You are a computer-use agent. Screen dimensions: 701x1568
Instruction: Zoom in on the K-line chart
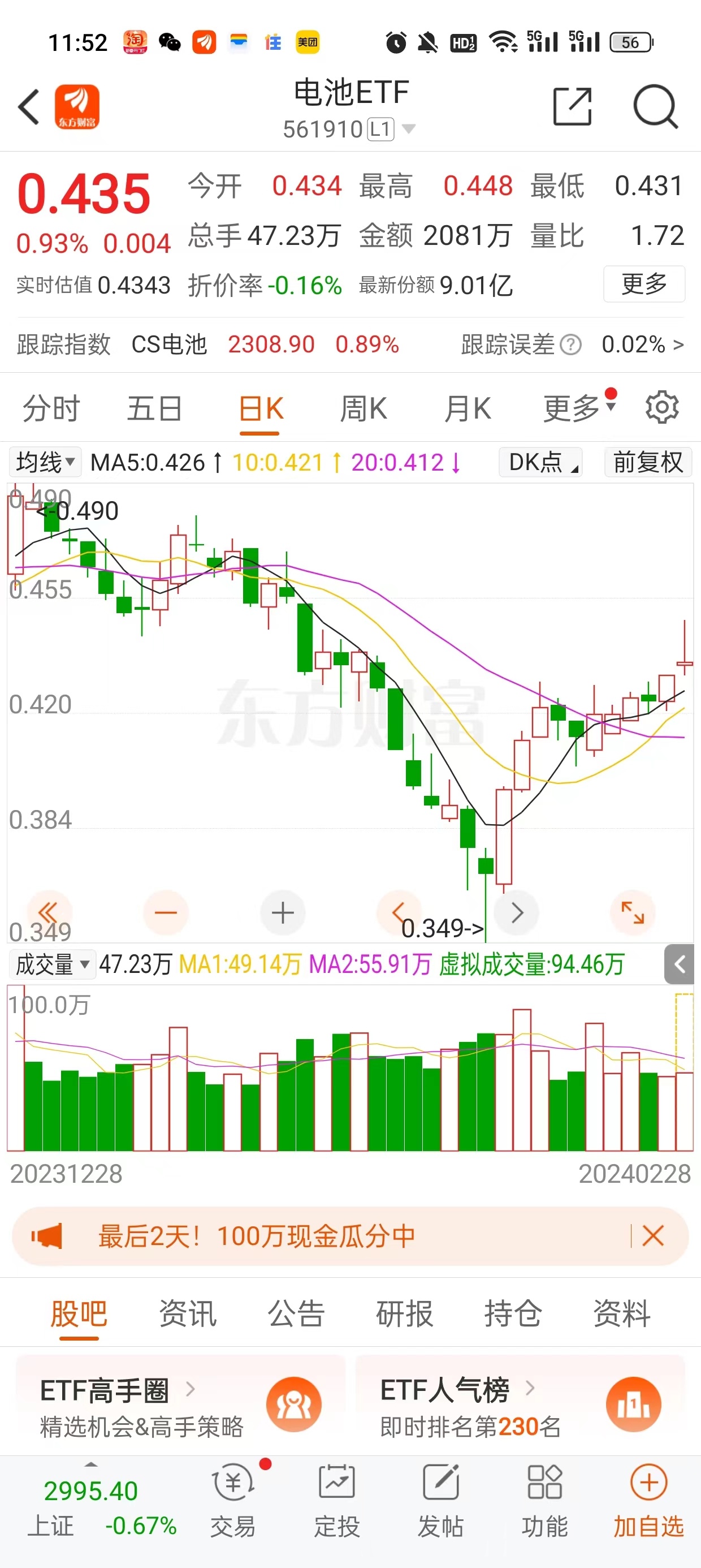(282, 912)
